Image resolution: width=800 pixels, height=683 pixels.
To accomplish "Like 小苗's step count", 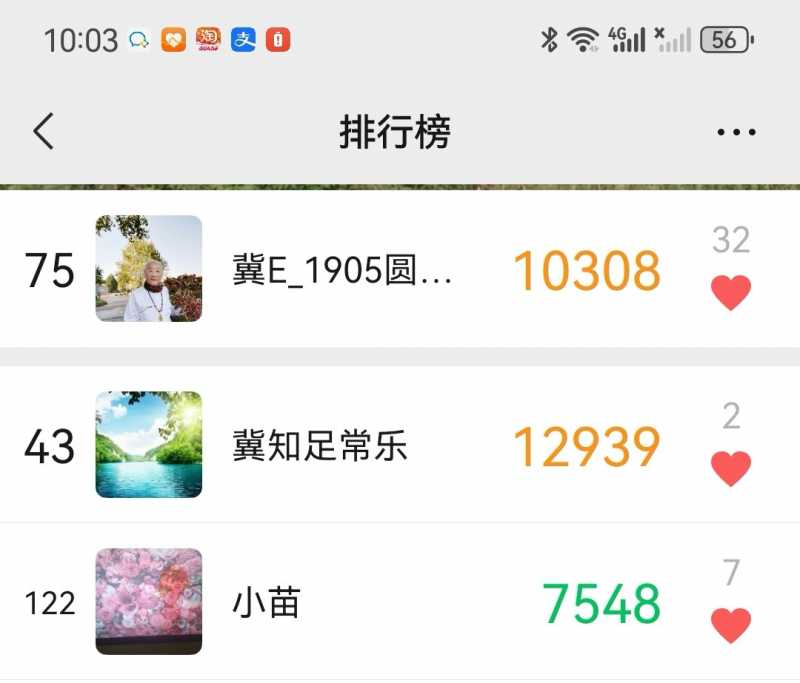I will point(731,625).
